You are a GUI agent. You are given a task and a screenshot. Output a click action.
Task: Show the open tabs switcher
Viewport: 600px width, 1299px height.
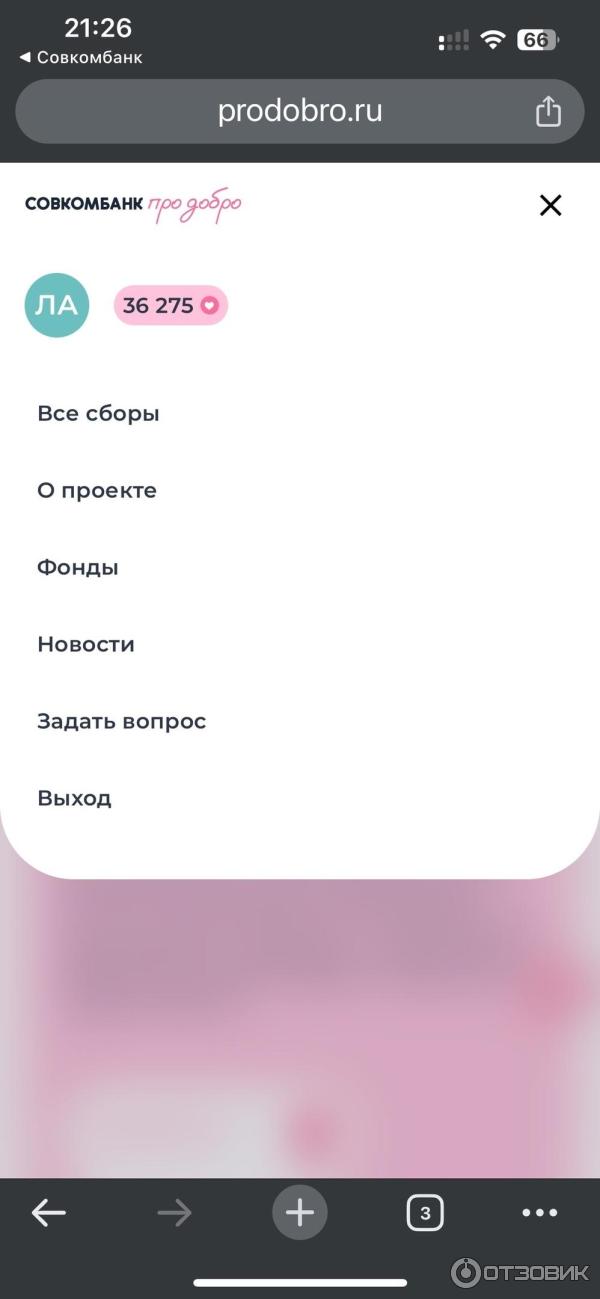pyautogui.click(x=425, y=1213)
